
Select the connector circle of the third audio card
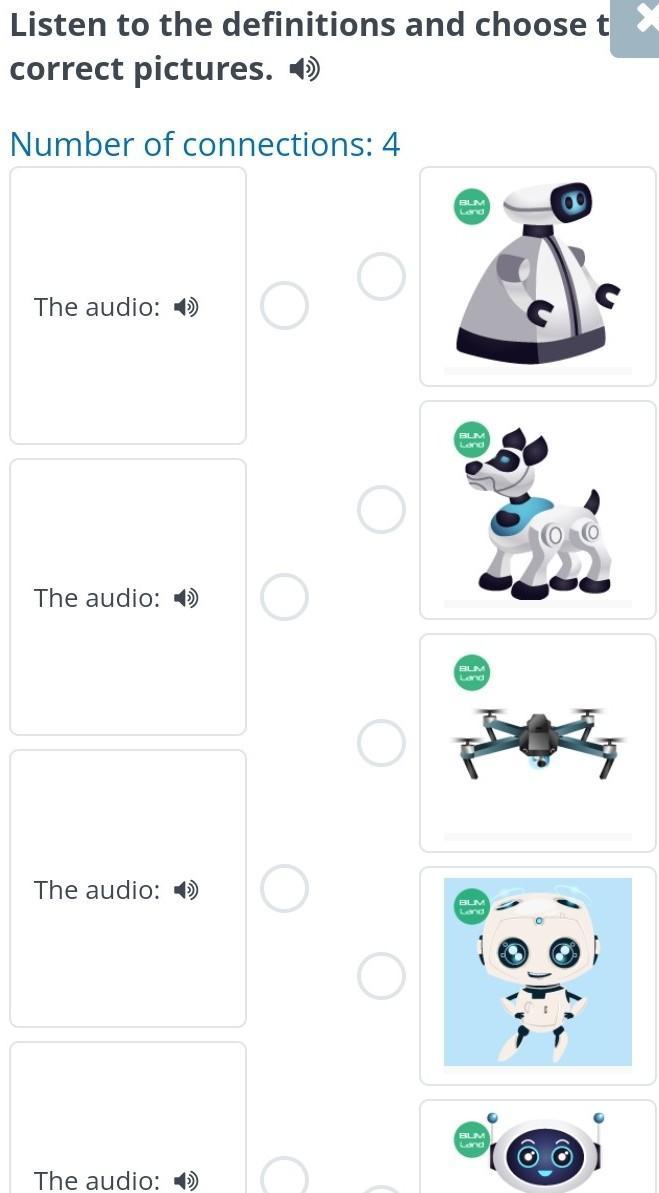coord(285,889)
